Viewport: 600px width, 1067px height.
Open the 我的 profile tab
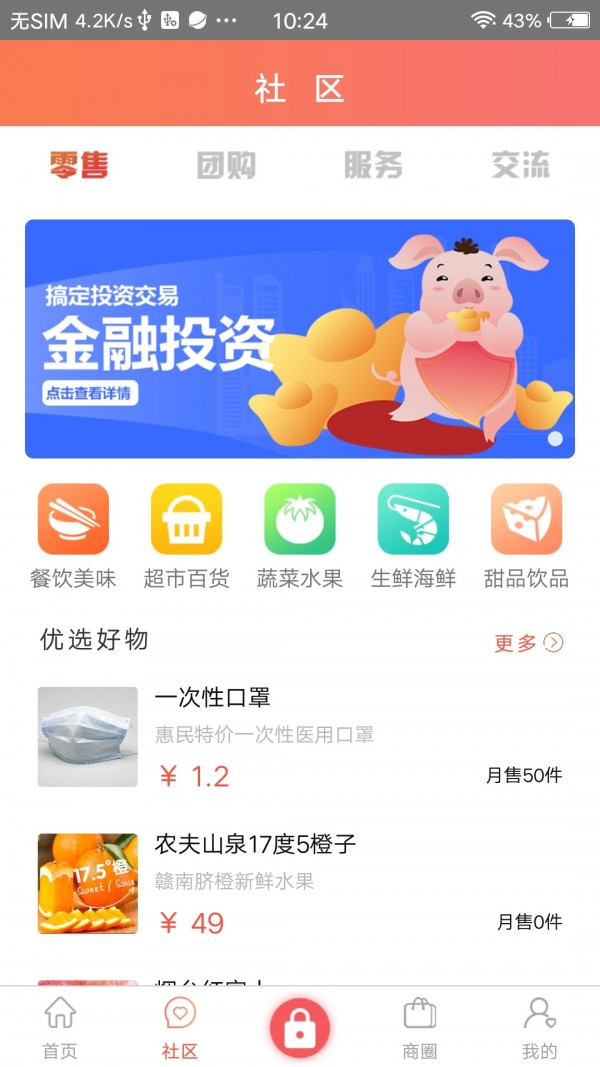(540, 1027)
